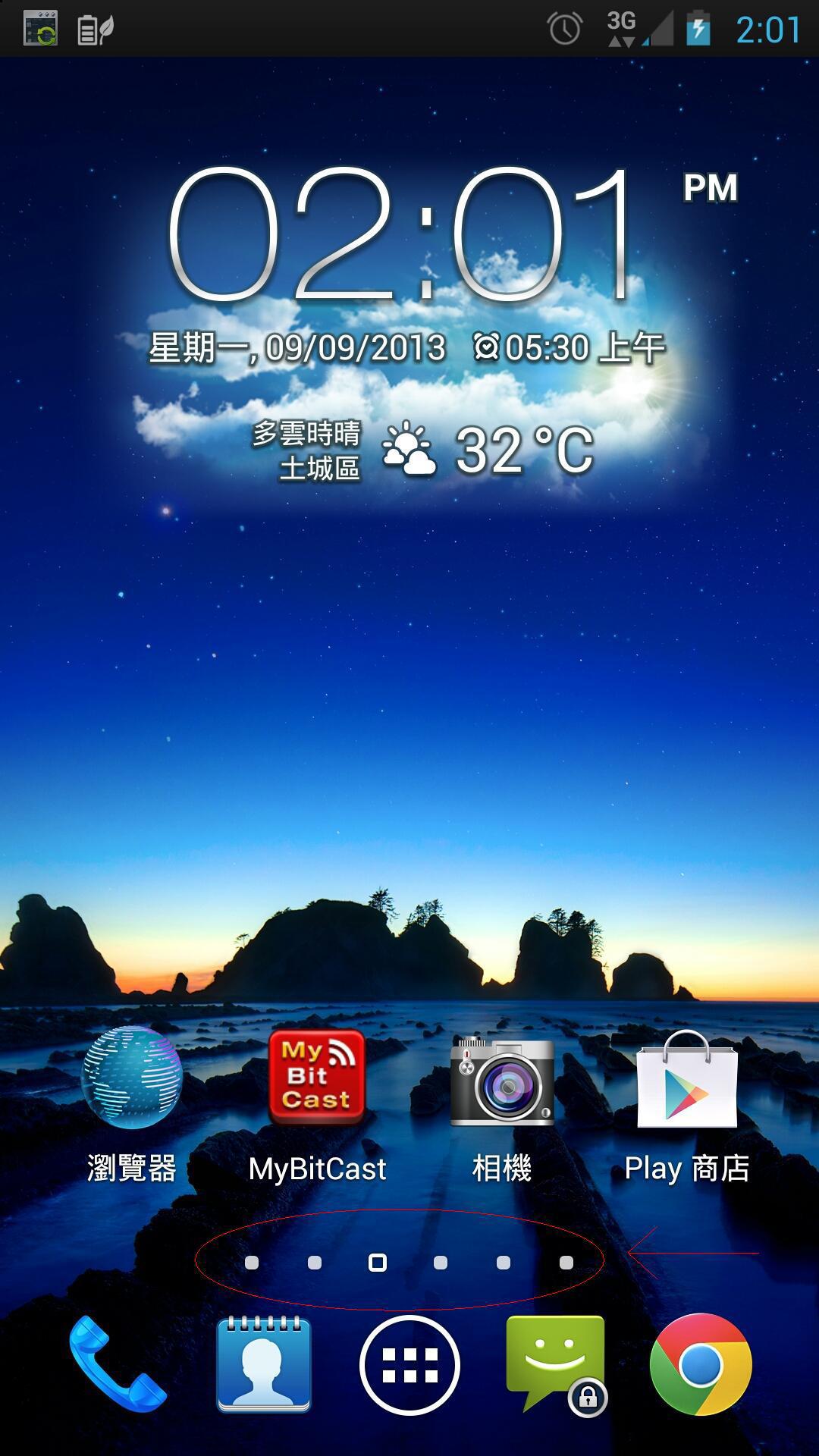Launch Chrome from the dock
This screenshot has height=1456, width=819.
click(x=701, y=1365)
